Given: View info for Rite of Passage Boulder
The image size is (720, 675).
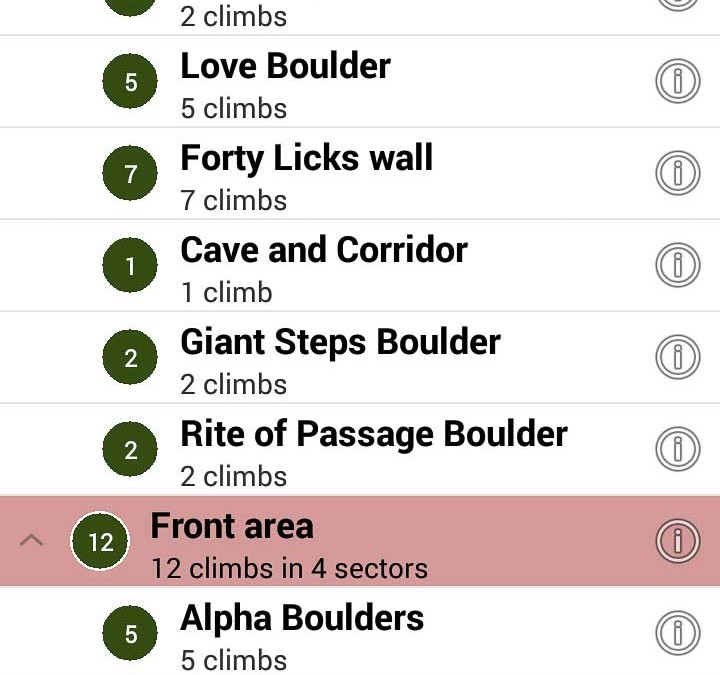Looking at the screenshot, I should pyautogui.click(x=677, y=450).
